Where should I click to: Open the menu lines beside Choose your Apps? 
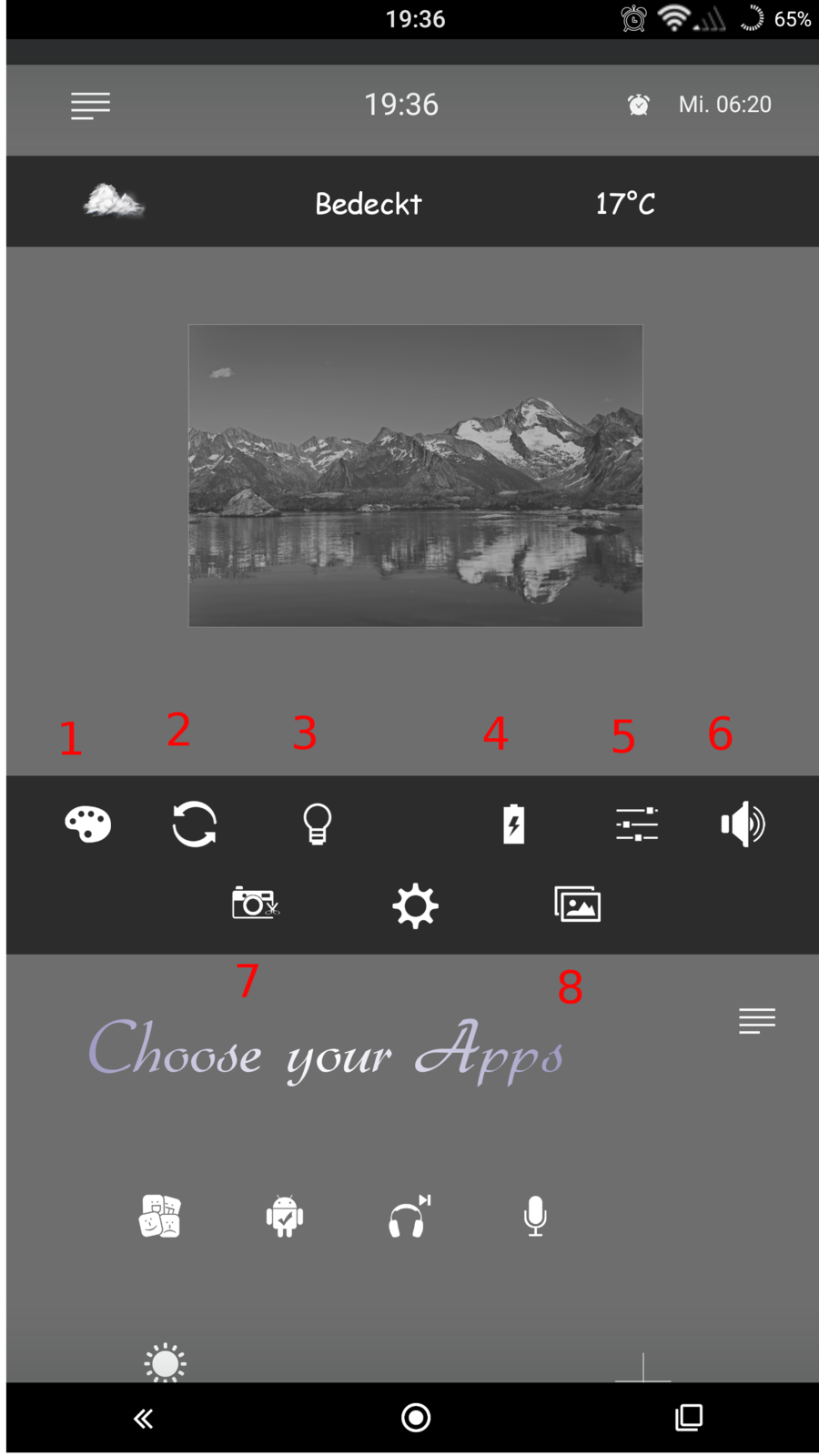[x=757, y=1021]
